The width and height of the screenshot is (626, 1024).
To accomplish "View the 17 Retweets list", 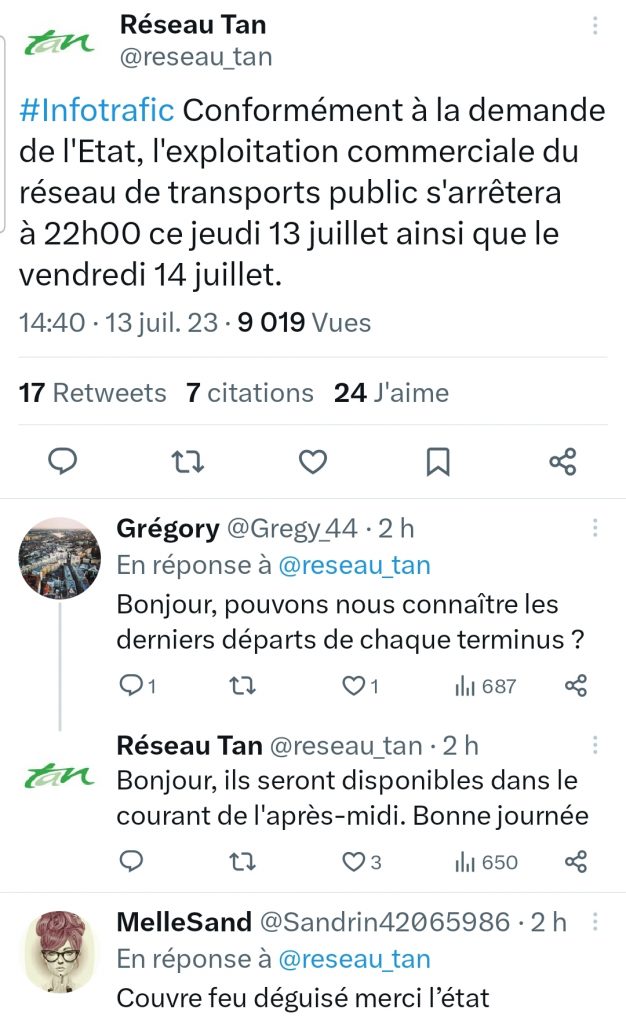I will click(x=93, y=393).
